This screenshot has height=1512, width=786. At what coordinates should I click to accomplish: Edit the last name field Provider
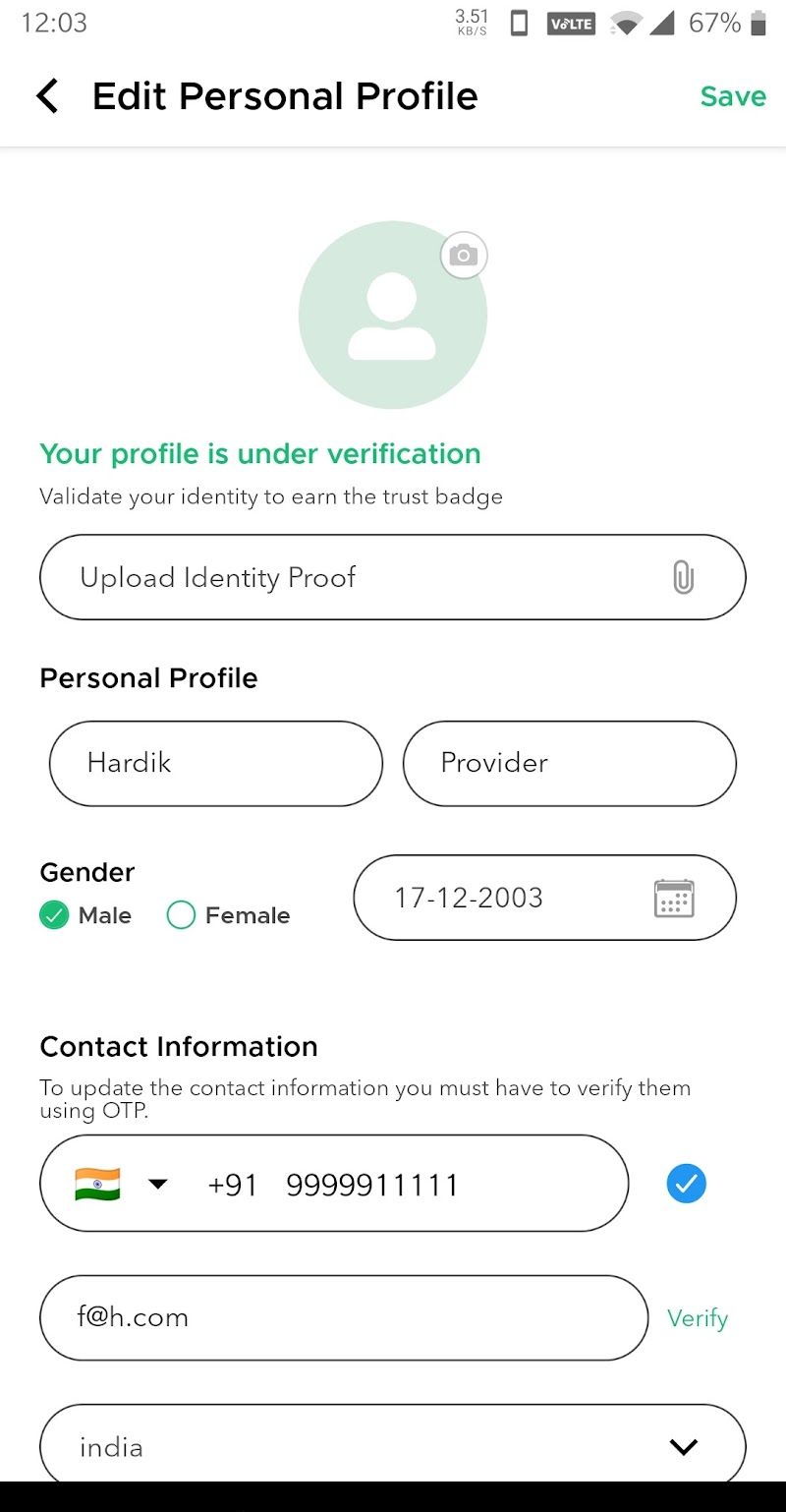pos(570,763)
